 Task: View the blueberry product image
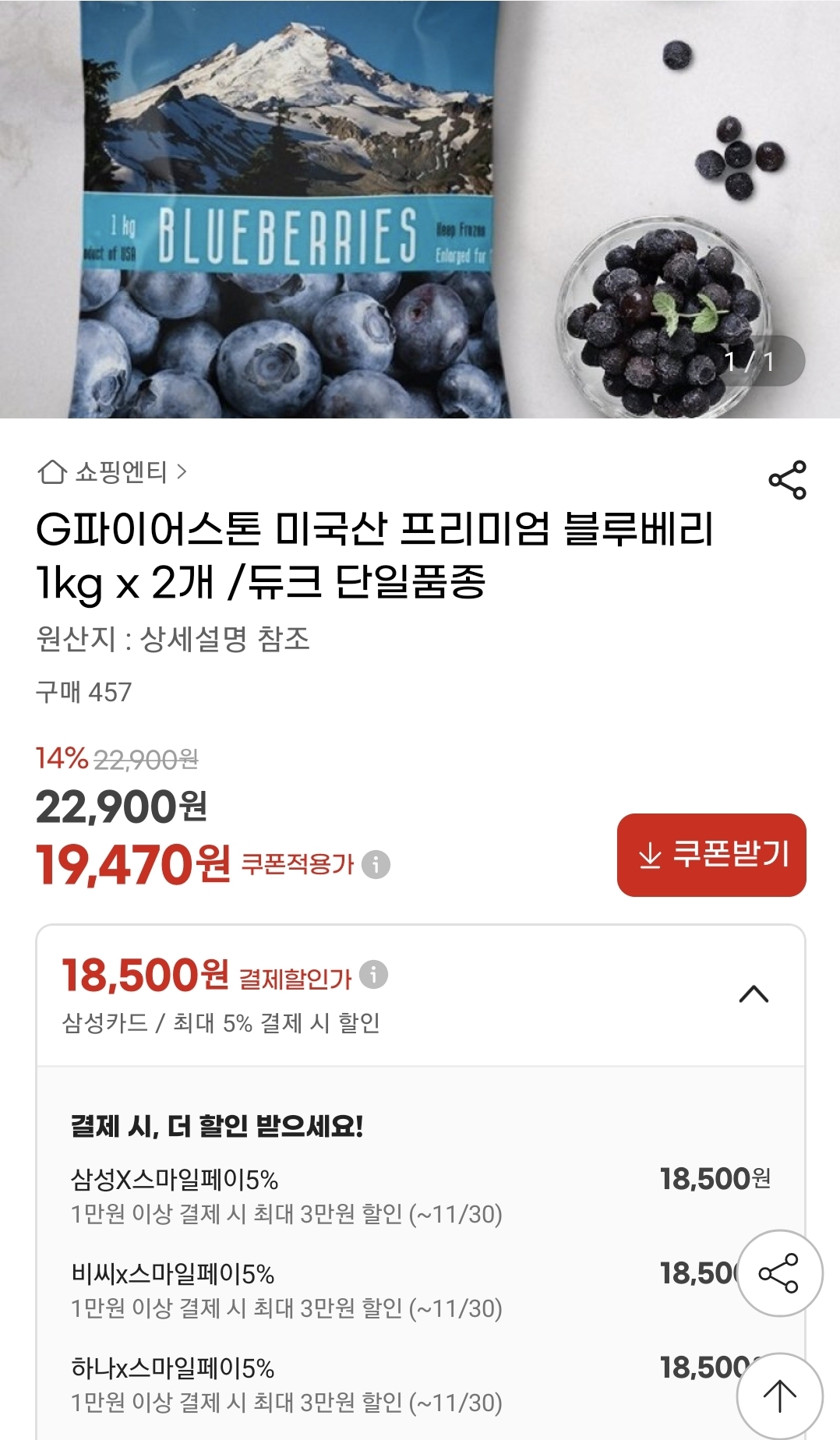[420, 209]
